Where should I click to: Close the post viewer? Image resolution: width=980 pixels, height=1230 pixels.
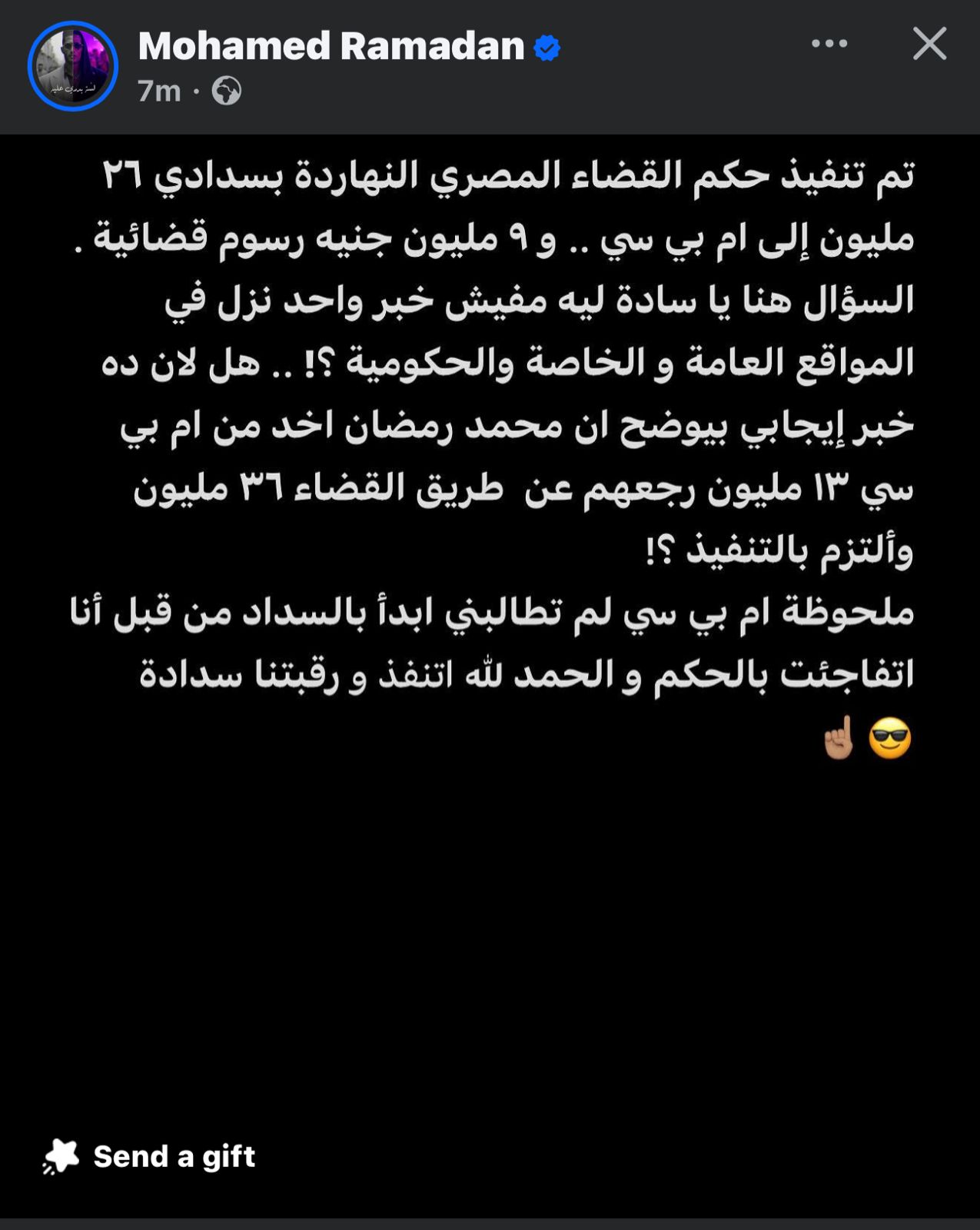click(x=929, y=44)
